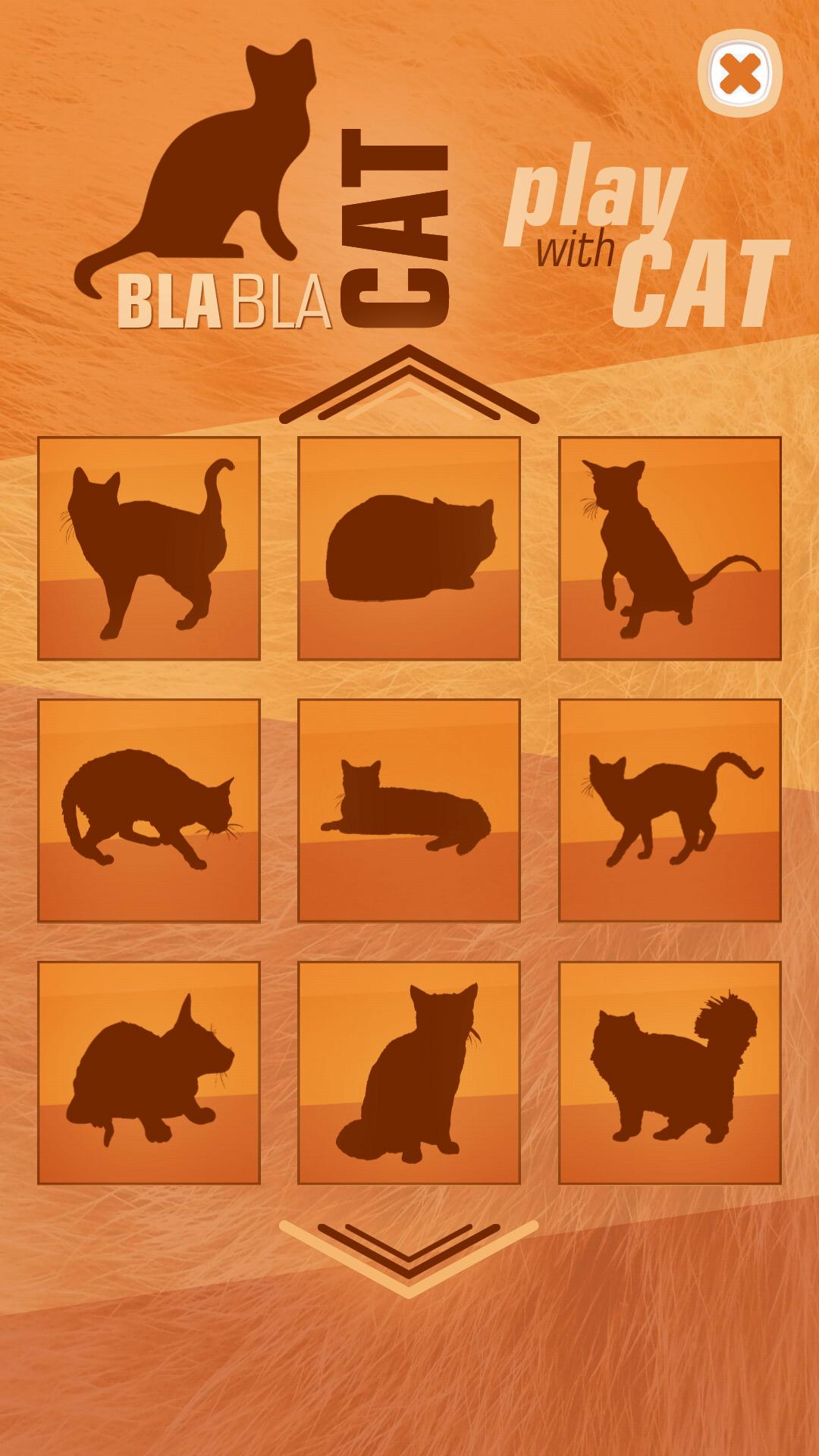Viewport: 819px width, 1456px height.
Task: Select the cat grooming its paw tile
Action: (149, 810)
